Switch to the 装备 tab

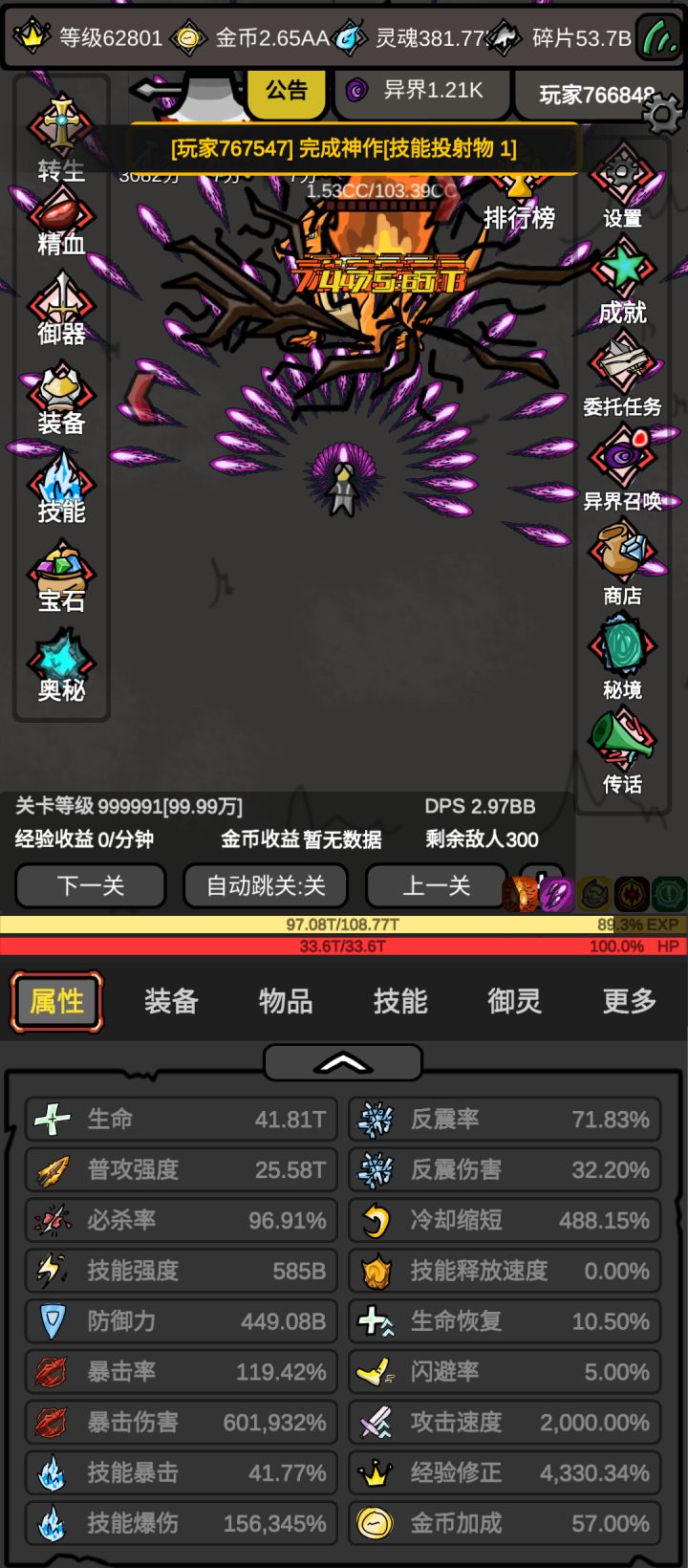click(x=171, y=1001)
